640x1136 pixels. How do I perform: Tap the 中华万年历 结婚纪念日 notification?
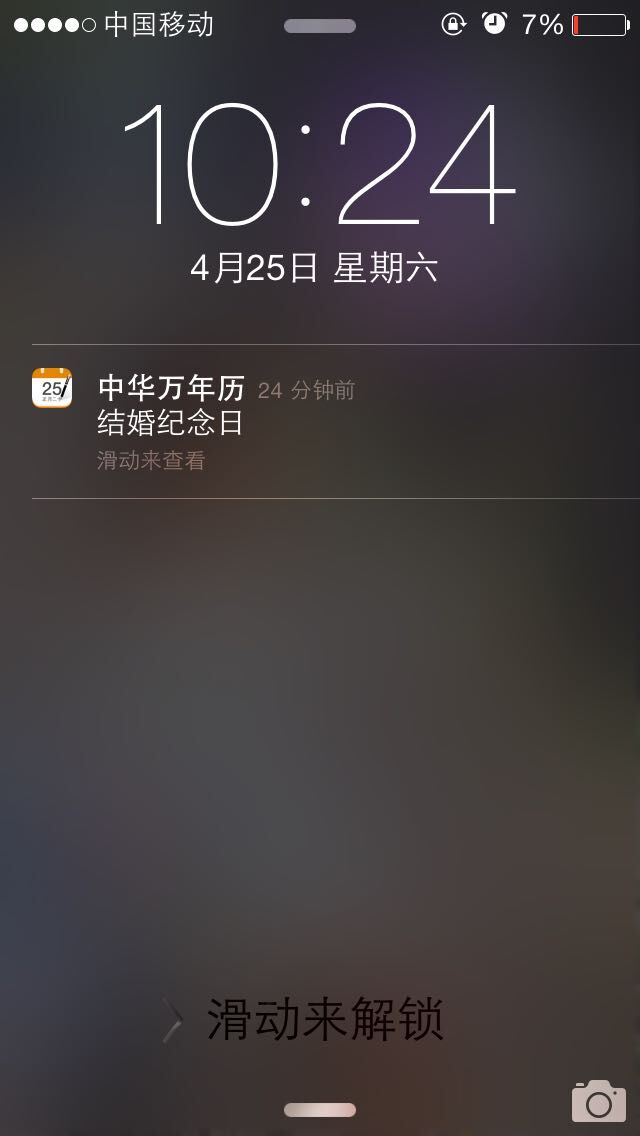[336, 422]
